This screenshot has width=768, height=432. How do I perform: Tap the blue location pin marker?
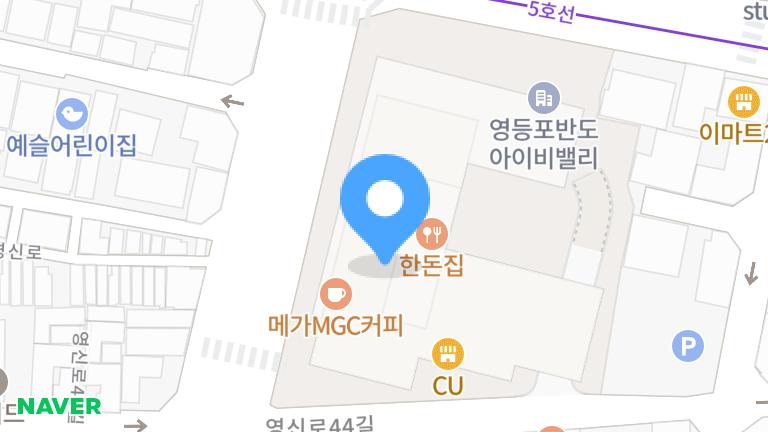tap(385, 204)
